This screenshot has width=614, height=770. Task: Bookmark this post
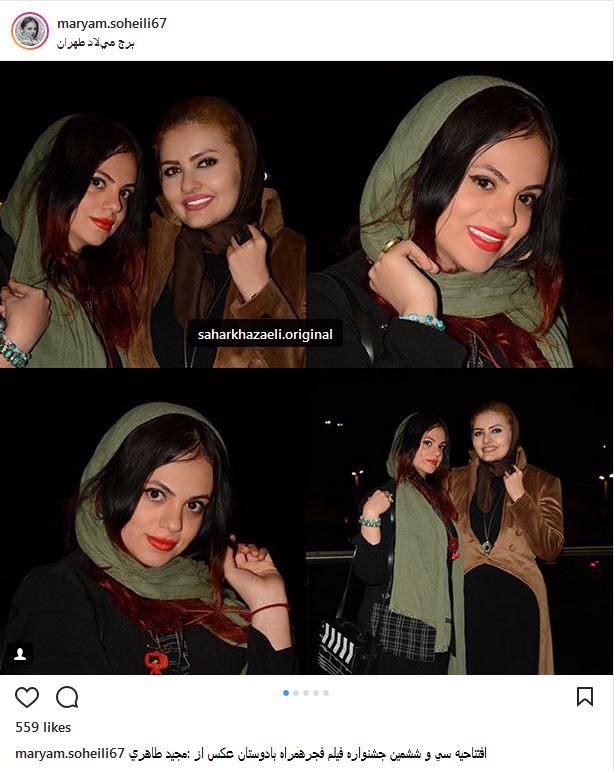click(x=585, y=697)
